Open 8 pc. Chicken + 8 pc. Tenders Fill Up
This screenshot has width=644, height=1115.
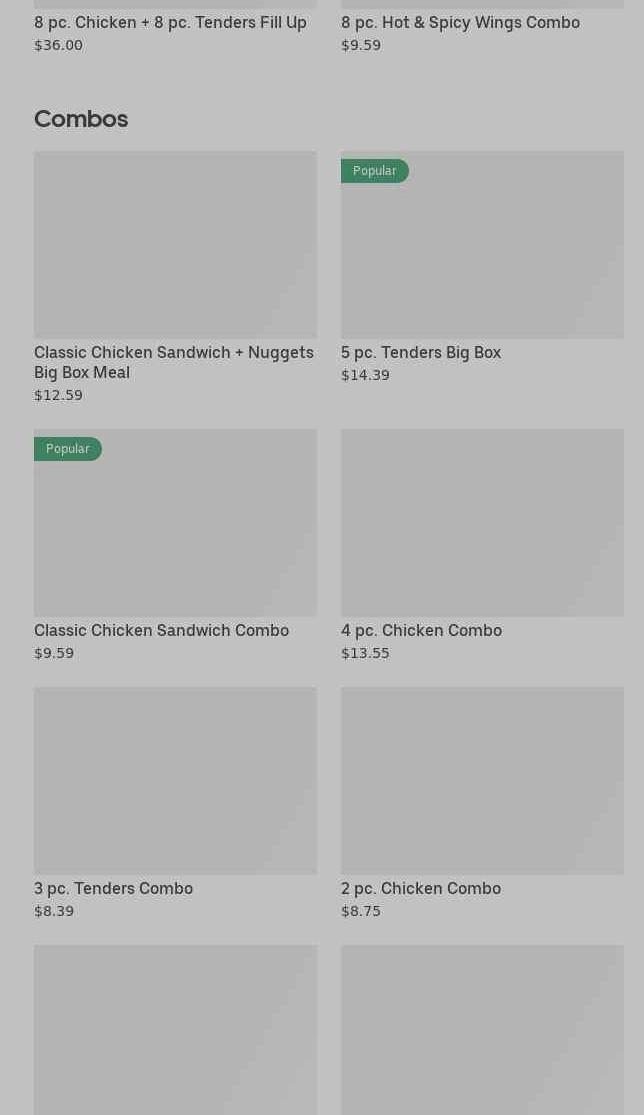click(171, 23)
